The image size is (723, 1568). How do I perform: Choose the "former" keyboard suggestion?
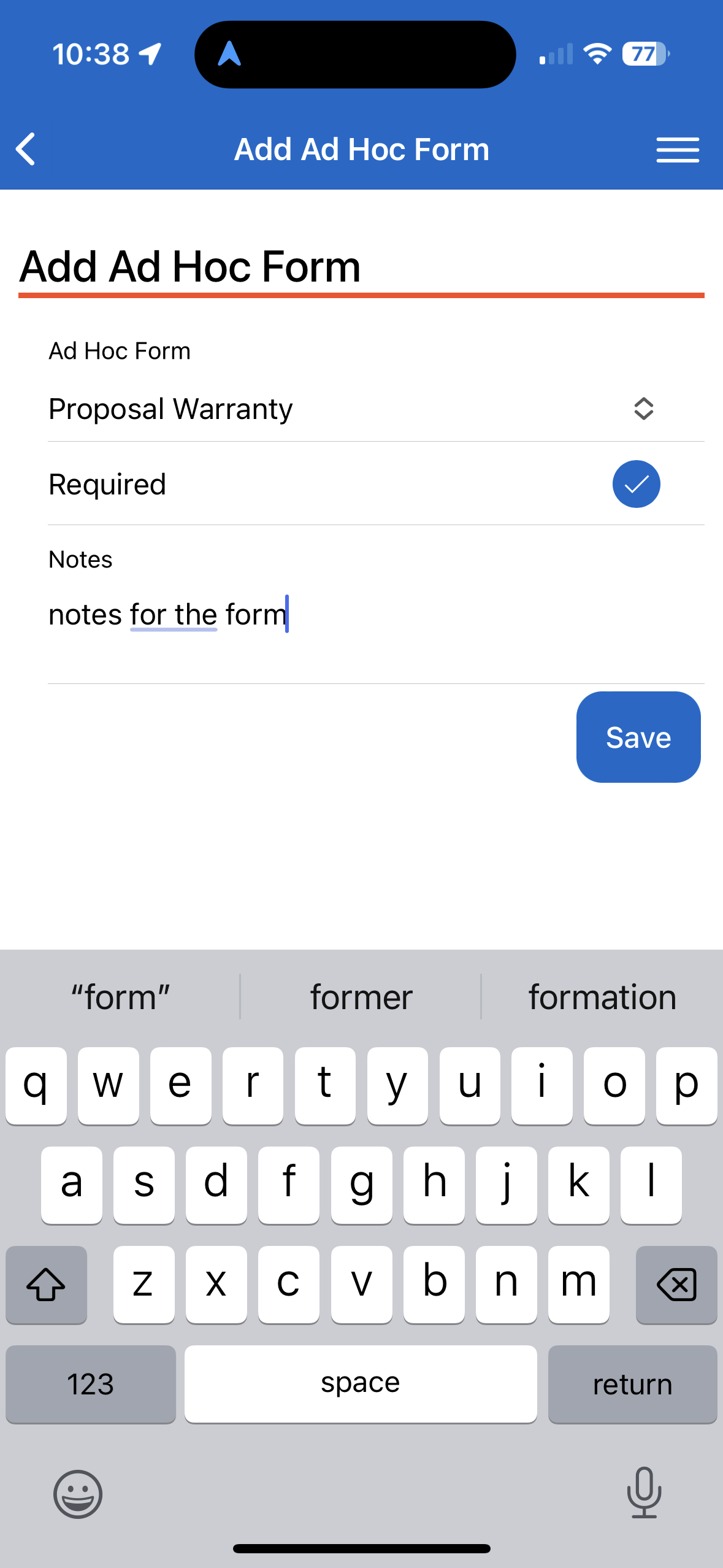click(x=361, y=997)
